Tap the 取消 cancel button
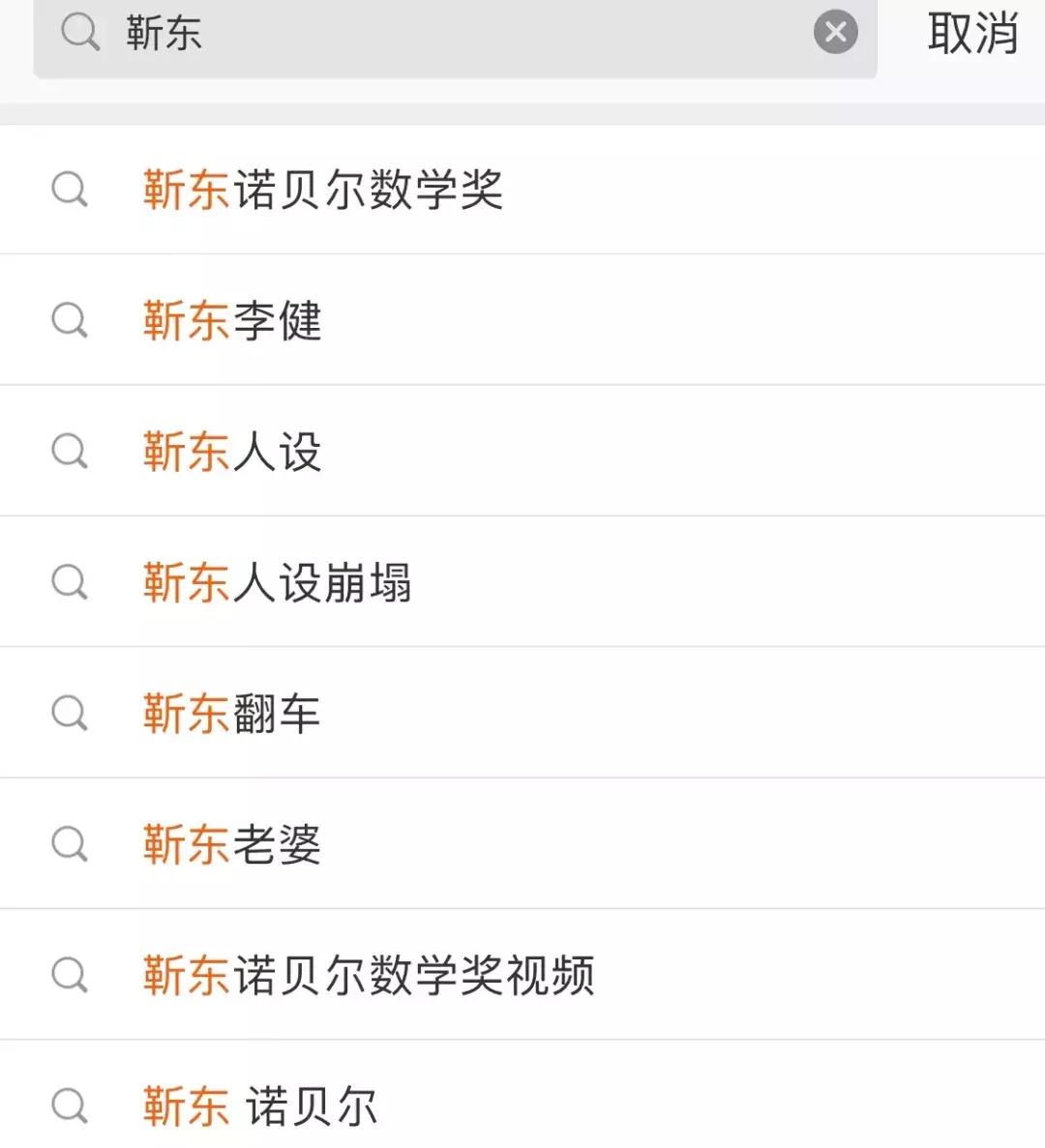1045x1148 pixels. [x=971, y=34]
